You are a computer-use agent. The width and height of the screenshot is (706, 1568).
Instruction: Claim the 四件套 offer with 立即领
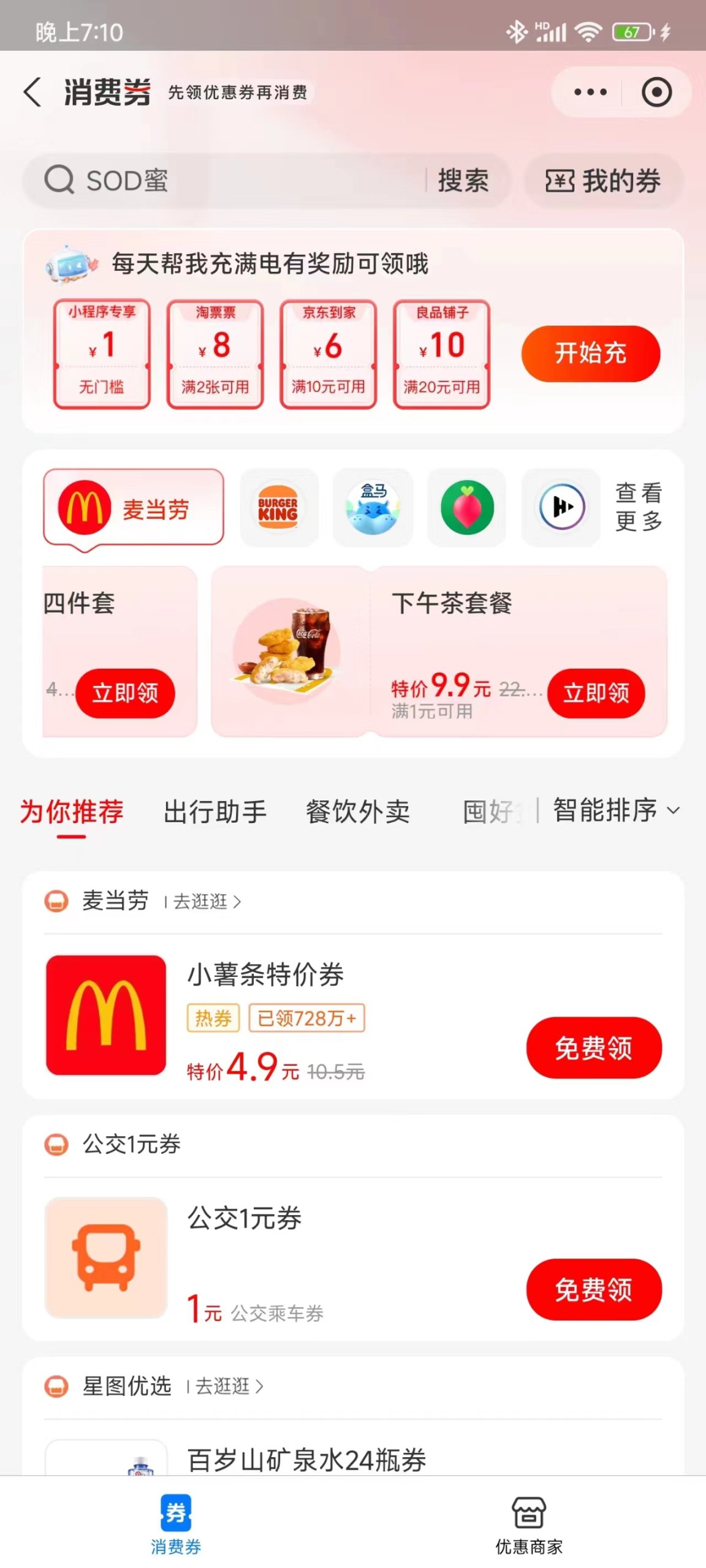coord(125,693)
